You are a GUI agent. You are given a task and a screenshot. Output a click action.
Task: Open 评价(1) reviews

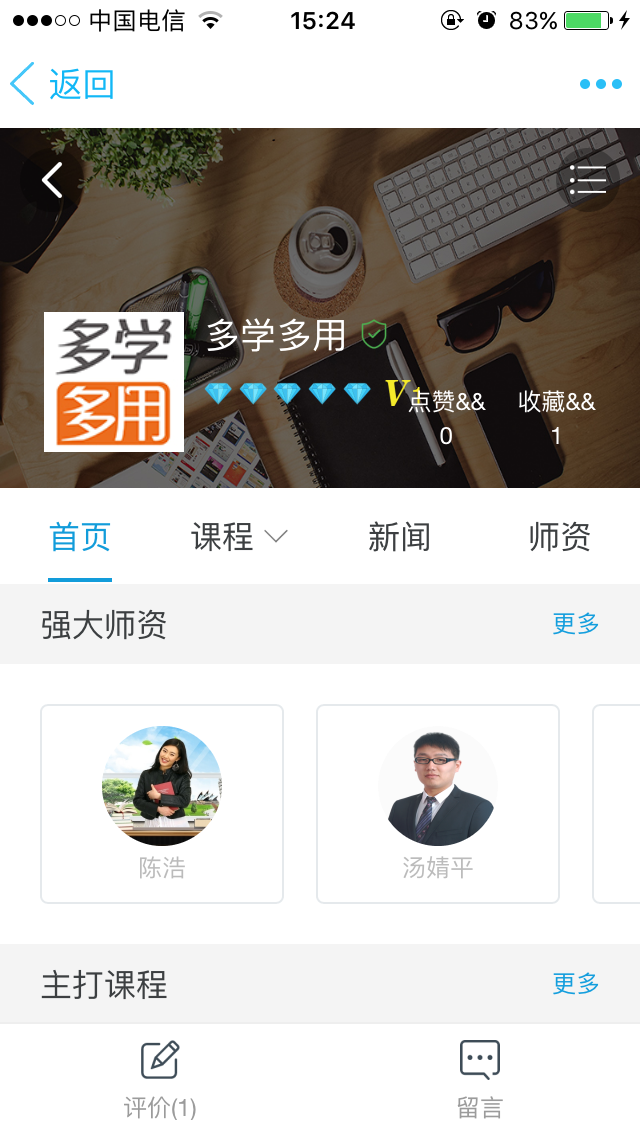(x=160, y=1080)
